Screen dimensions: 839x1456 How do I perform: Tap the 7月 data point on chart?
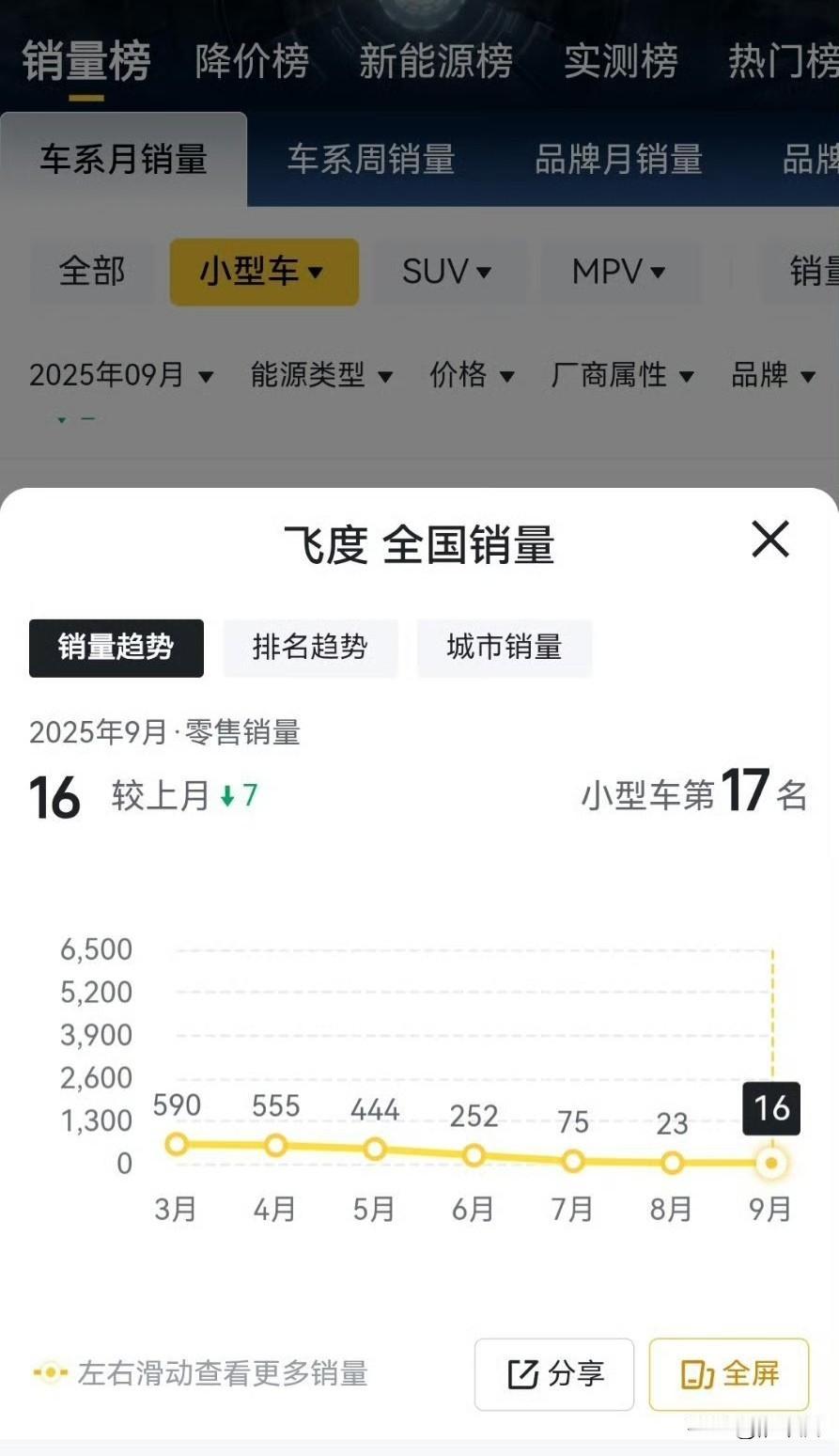(573, 1161)
